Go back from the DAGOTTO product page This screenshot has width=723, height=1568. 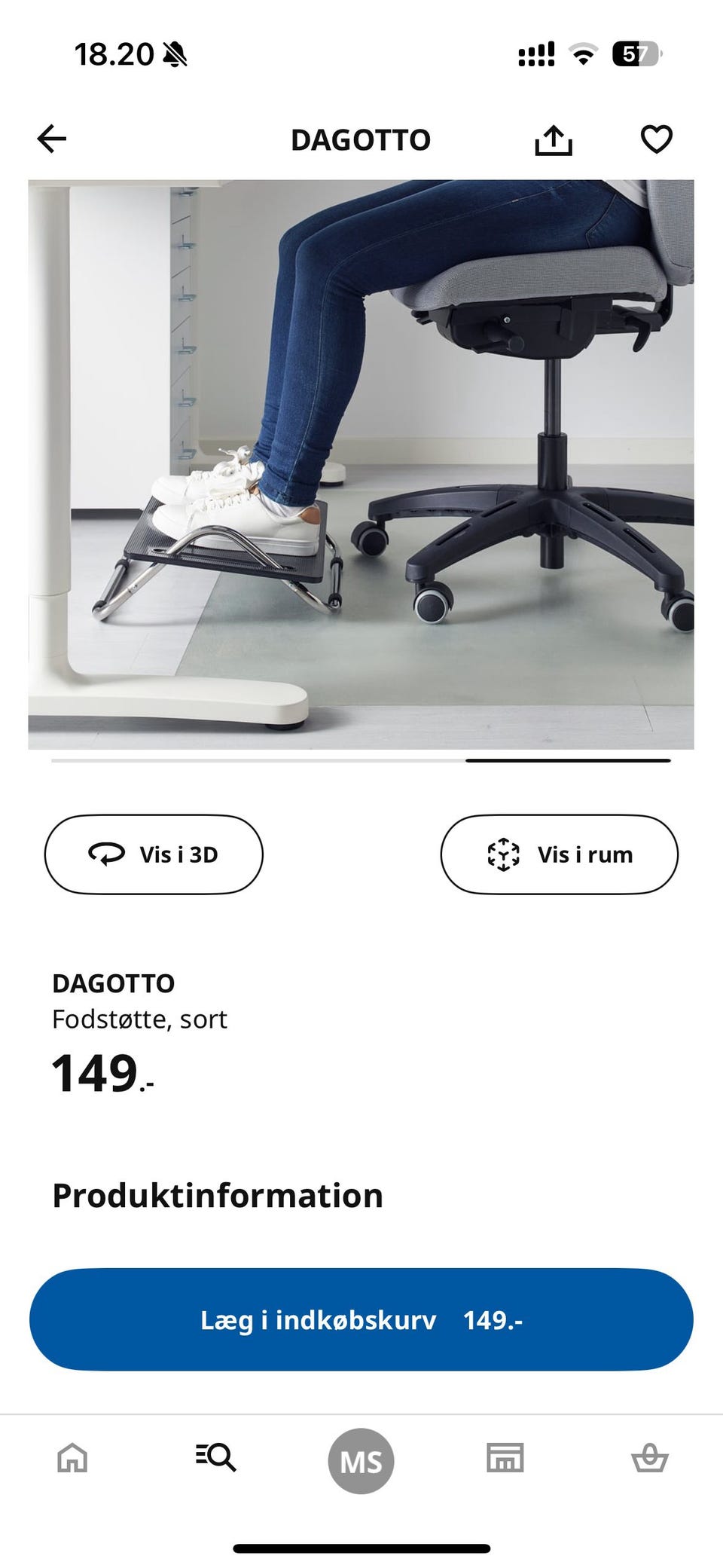[52, 139]
